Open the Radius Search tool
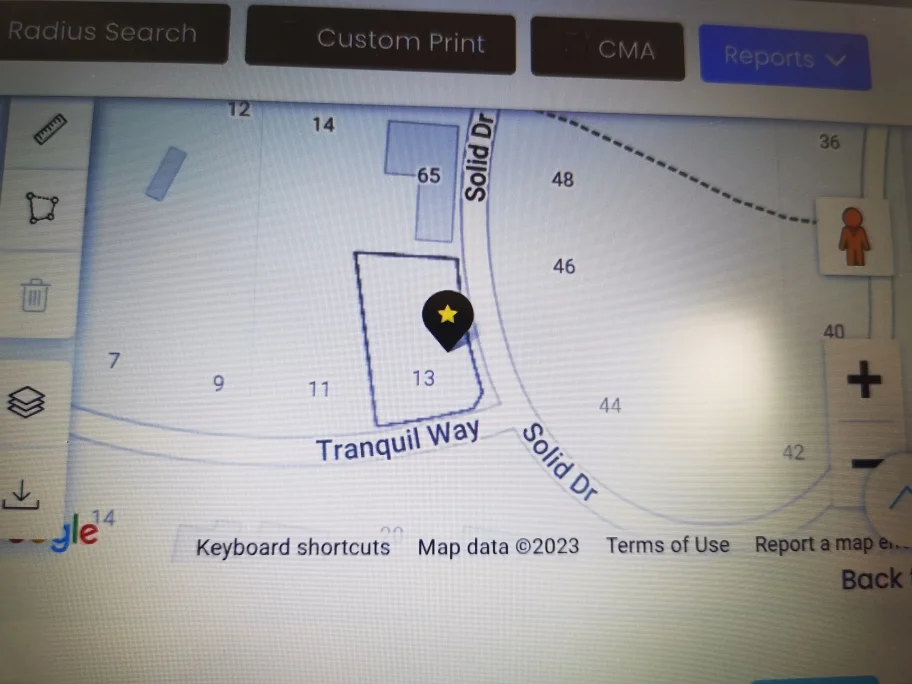The height and width of the screenshot is (684, 912). pos(102,32)
